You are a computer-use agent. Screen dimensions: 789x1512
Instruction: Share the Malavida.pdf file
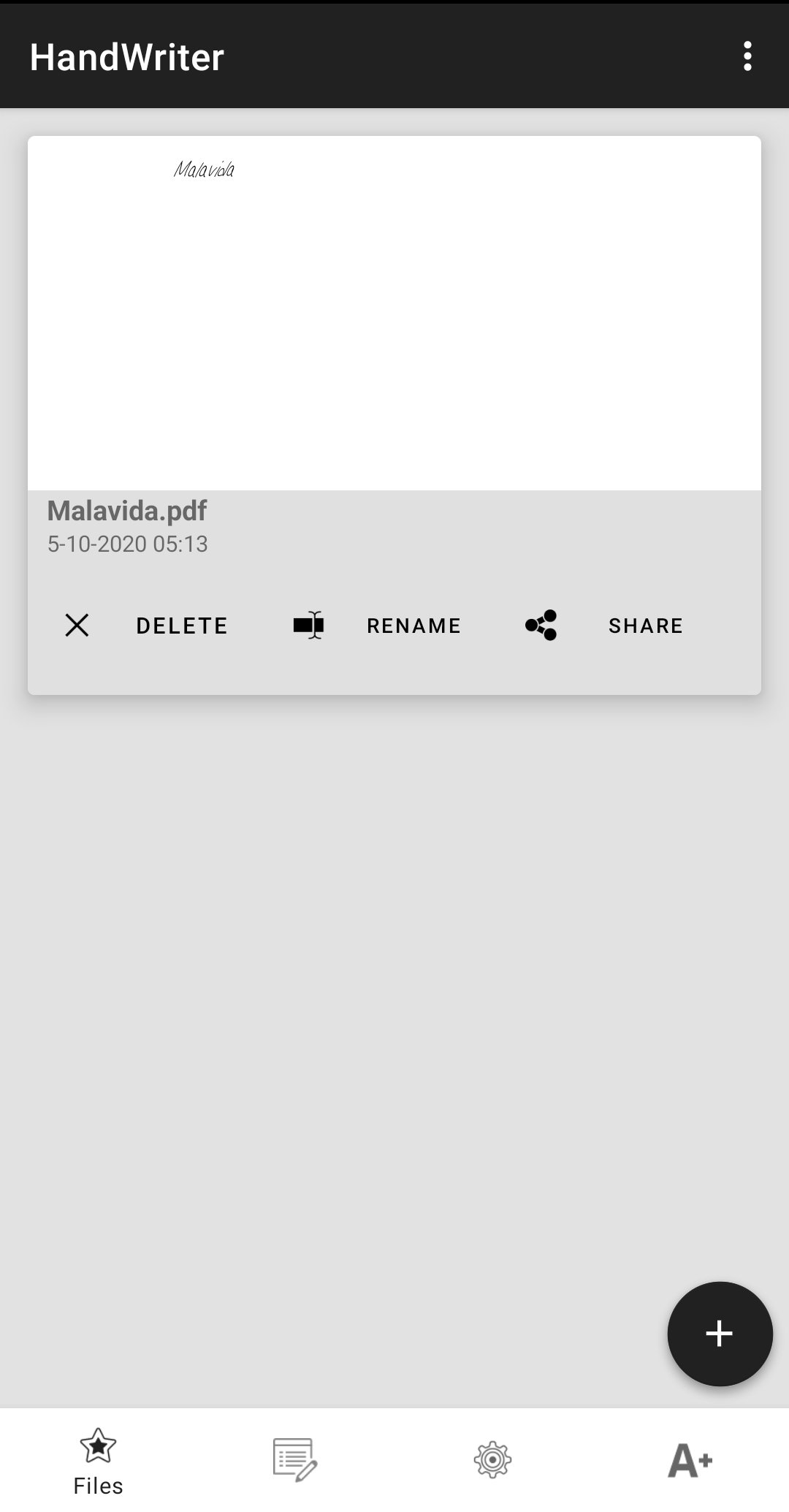click(605, 626)
